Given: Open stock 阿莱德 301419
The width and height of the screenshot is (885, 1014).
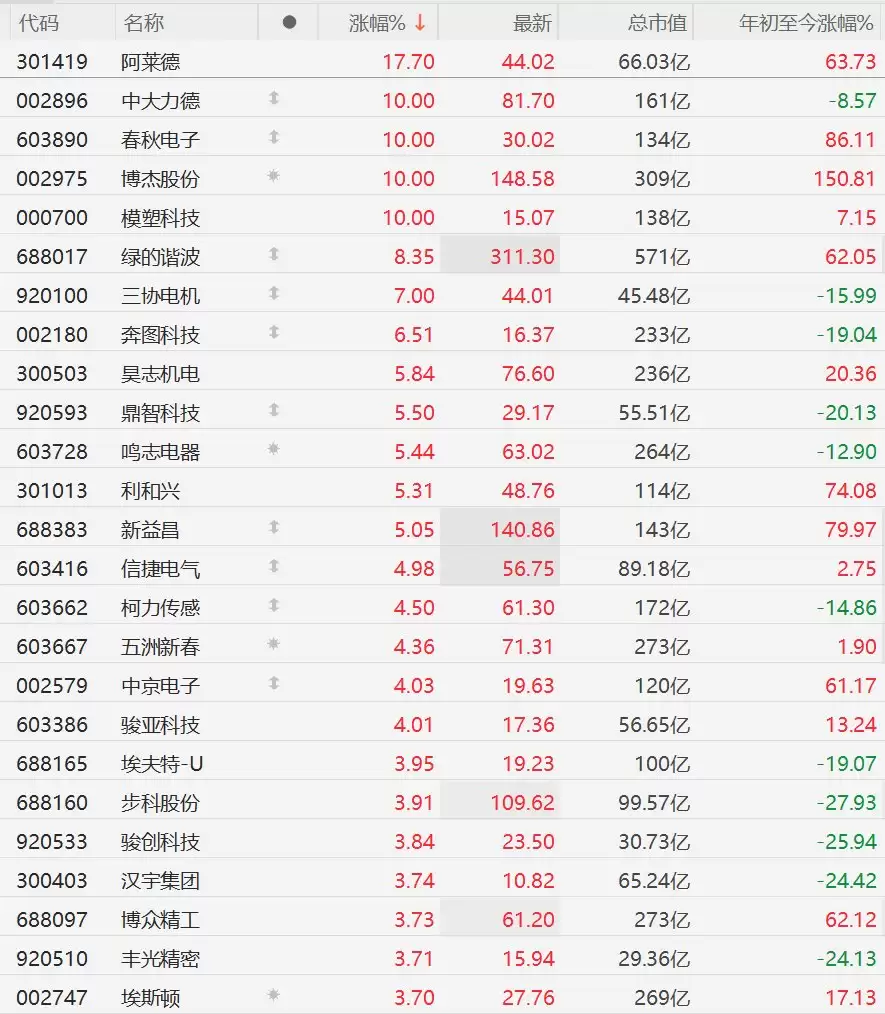Looking at the screenshot, I should tap(442, 61).
